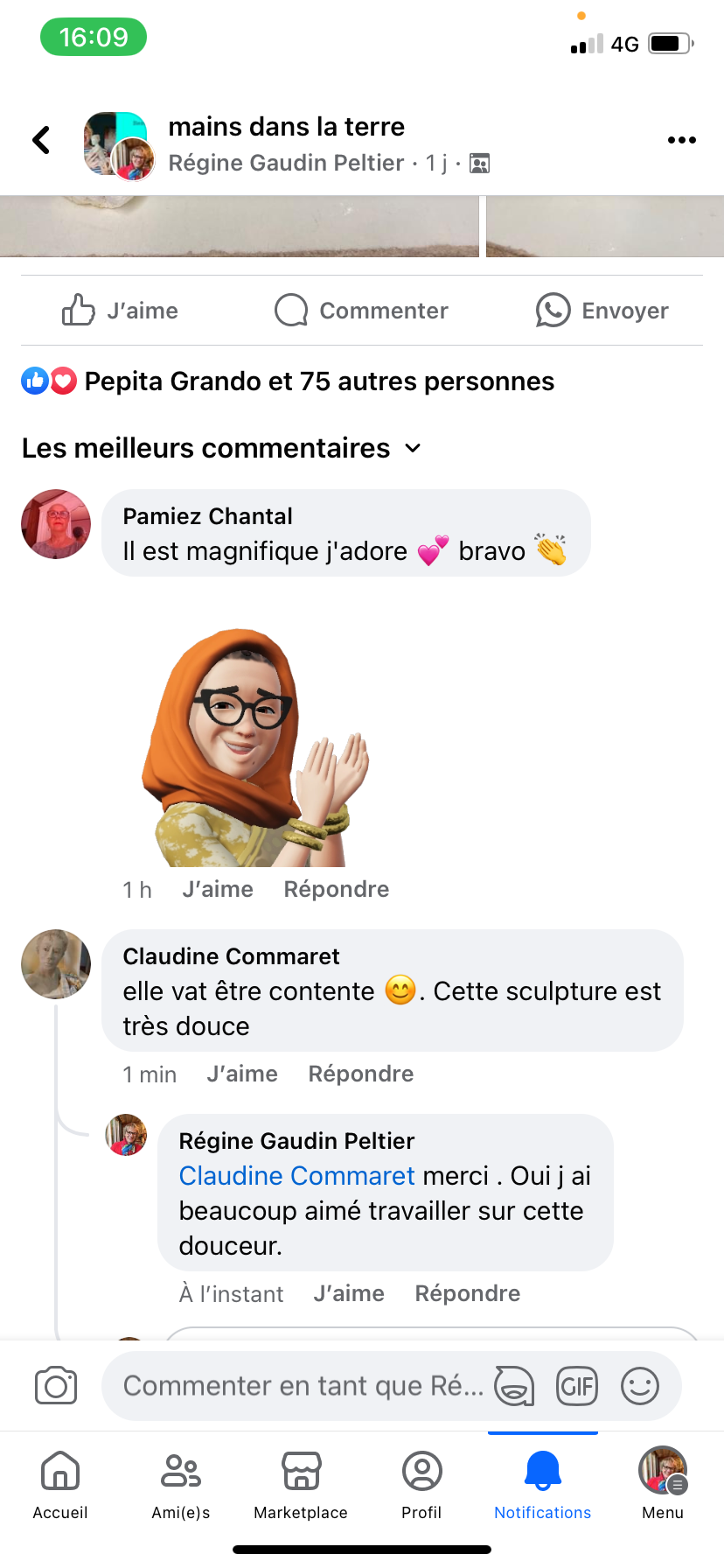
Task: Tap Commenter under the post
Action: point(361,311)
